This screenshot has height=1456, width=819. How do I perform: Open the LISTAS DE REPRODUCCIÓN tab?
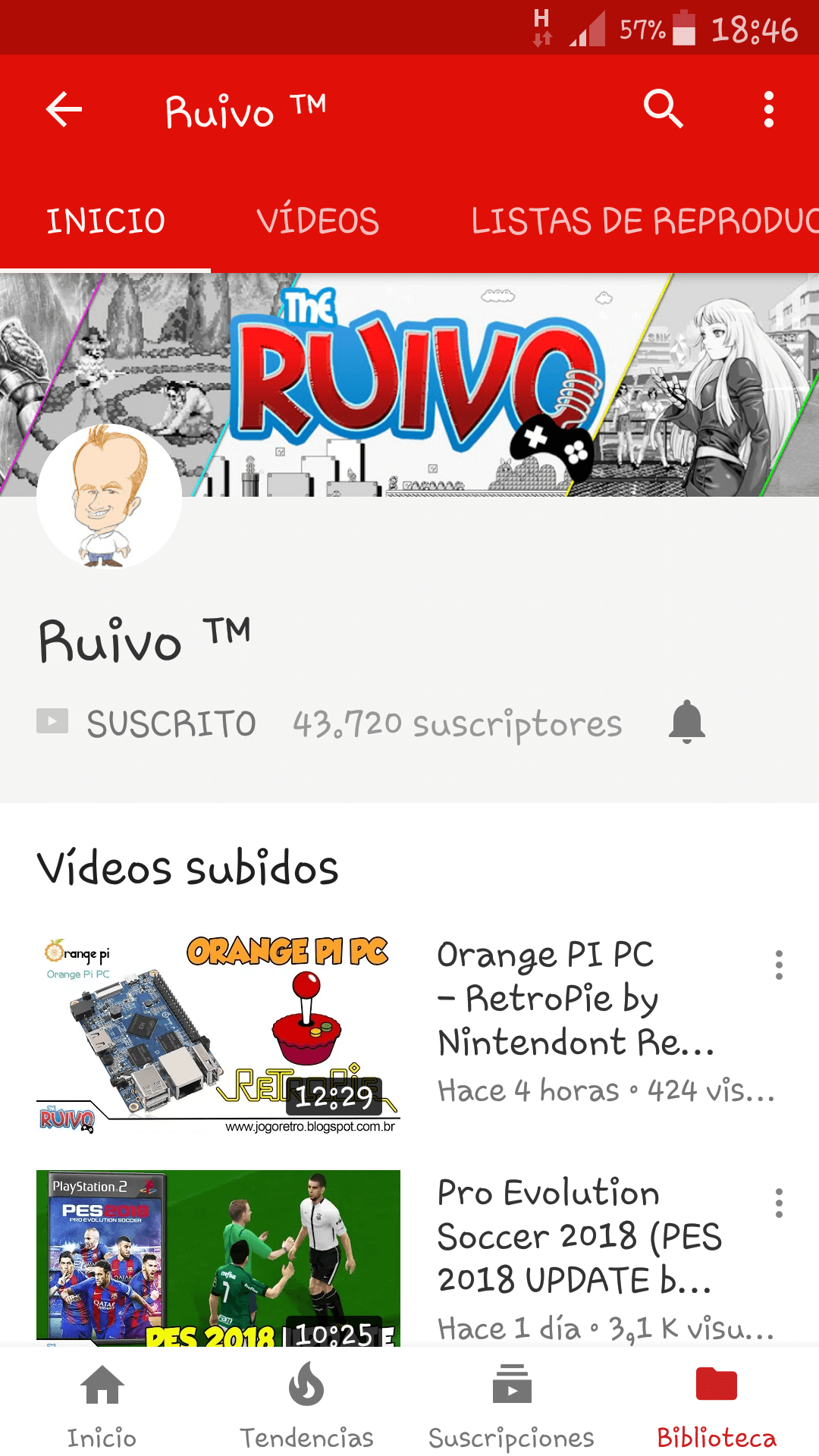[645, 221]
